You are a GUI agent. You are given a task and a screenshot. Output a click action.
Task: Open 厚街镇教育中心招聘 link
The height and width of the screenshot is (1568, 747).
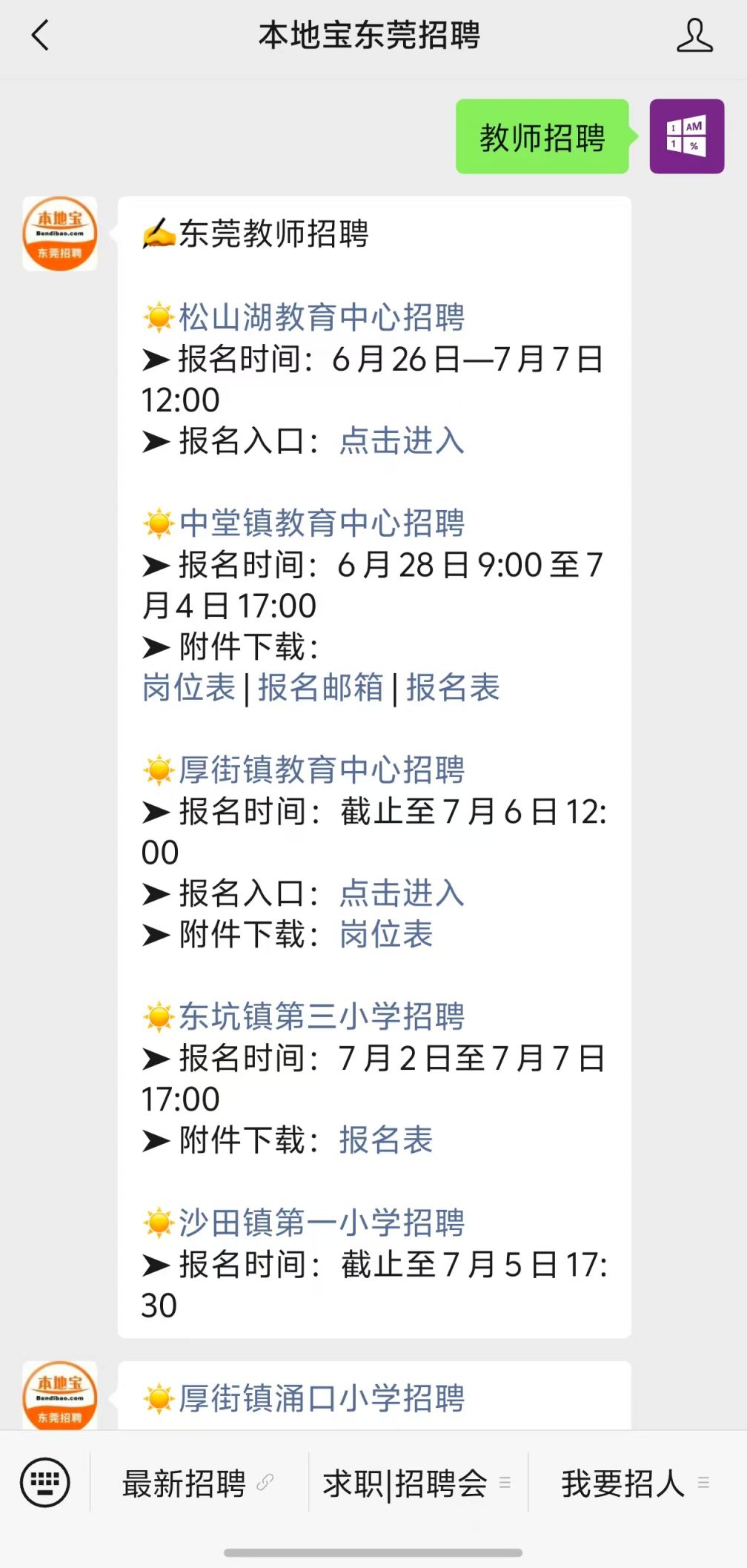pos(322,770)
